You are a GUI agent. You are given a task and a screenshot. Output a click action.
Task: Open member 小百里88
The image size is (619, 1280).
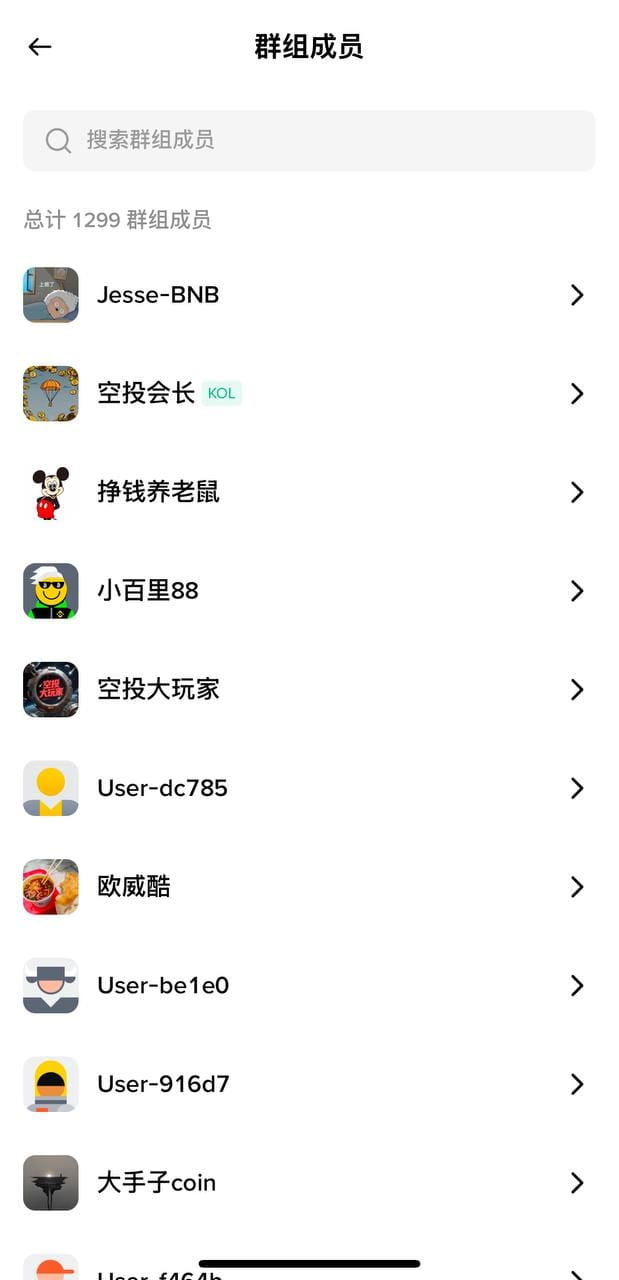(x=309, y=591)
